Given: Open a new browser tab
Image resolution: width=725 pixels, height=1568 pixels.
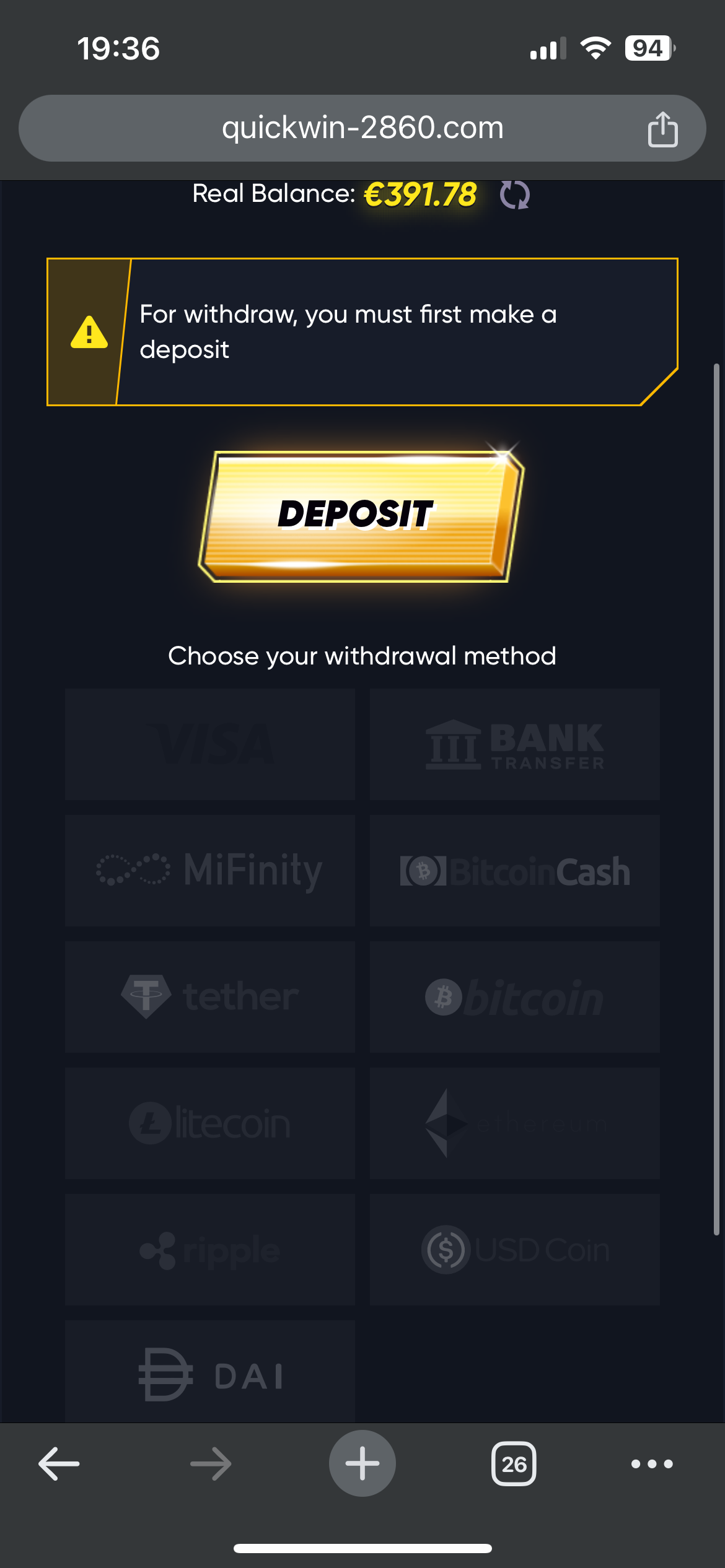Looking at the screenshot, I should point(362,1463).
